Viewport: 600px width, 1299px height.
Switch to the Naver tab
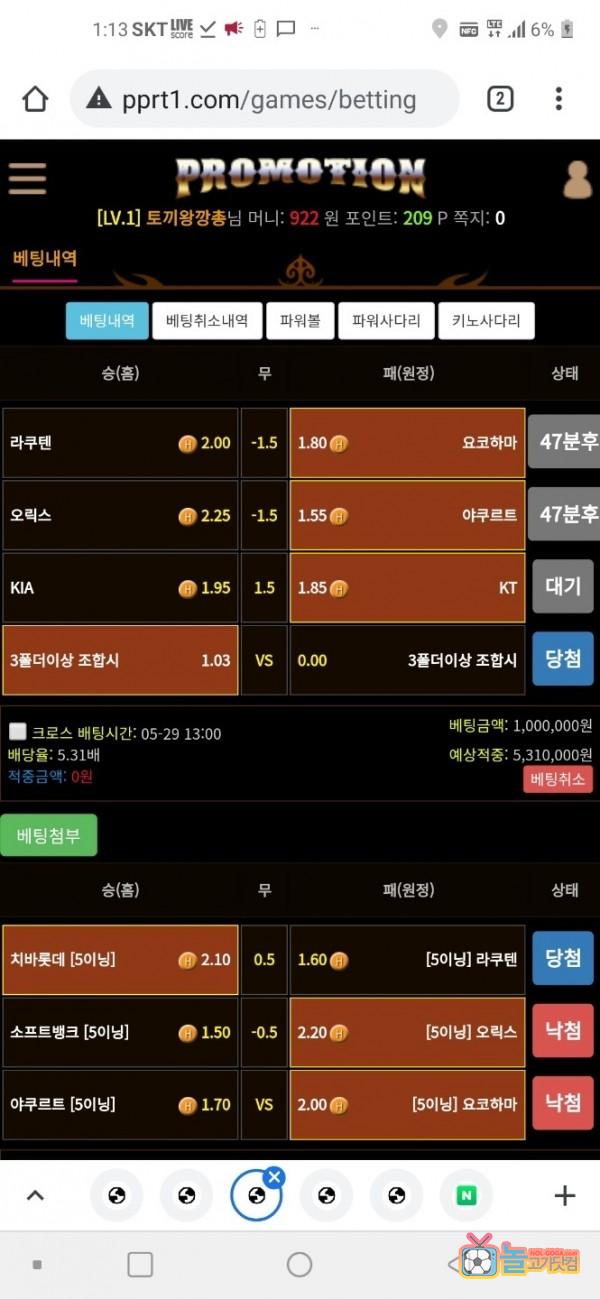click(x=466, y=1195)
